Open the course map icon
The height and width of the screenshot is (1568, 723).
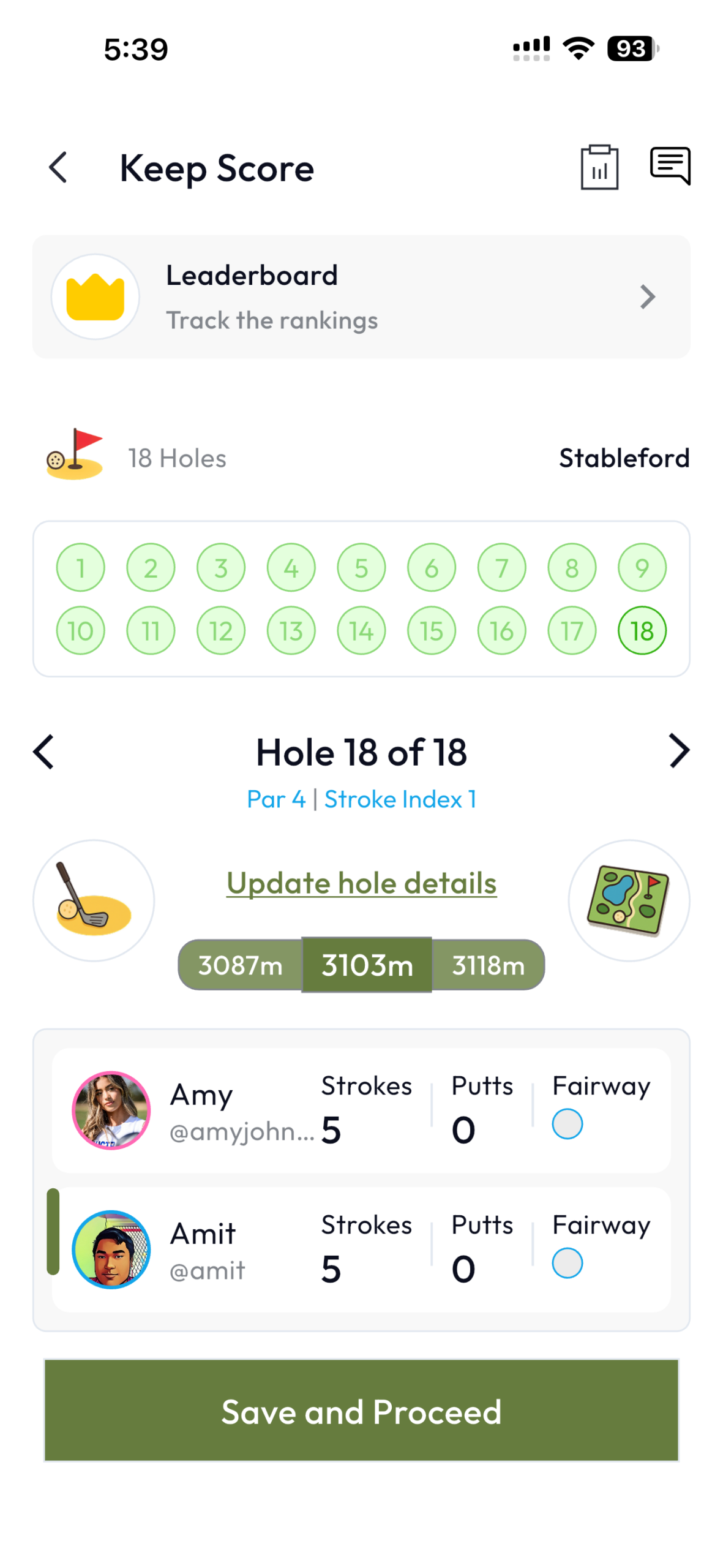tap(628, 900)
